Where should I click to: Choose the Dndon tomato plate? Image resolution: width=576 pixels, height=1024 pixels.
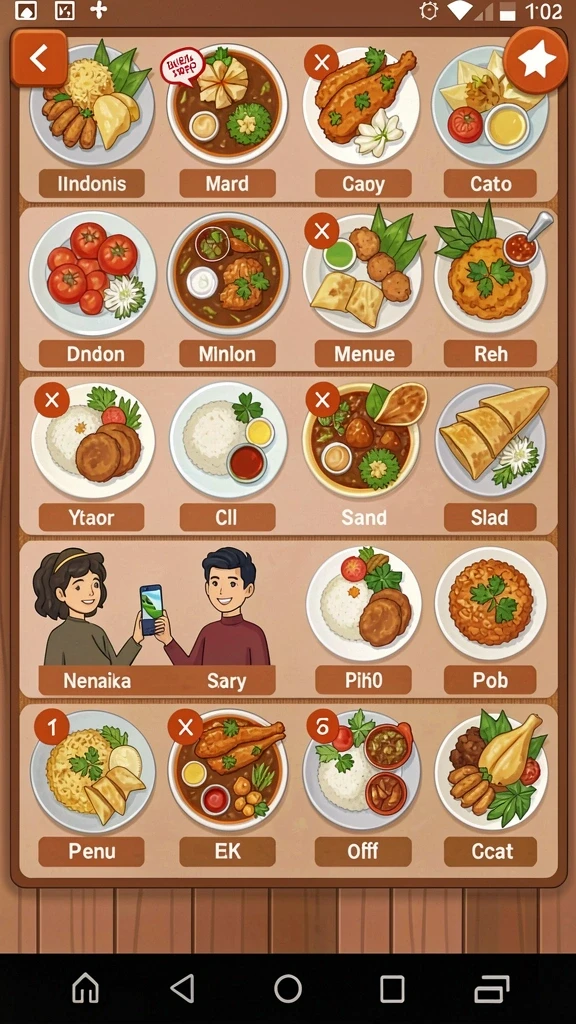pos(92,289)
